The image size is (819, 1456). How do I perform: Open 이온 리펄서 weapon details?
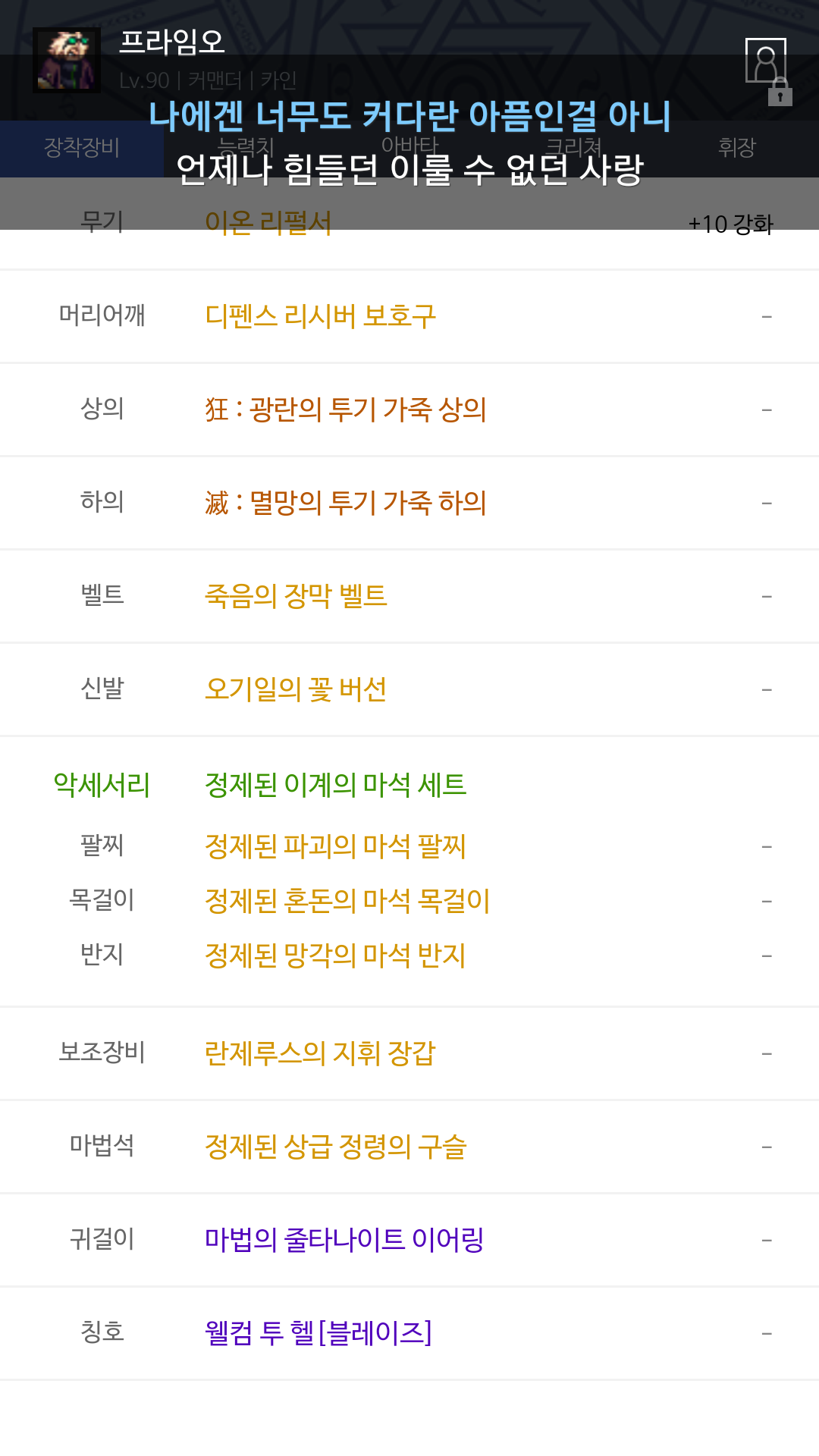[268, 223]
